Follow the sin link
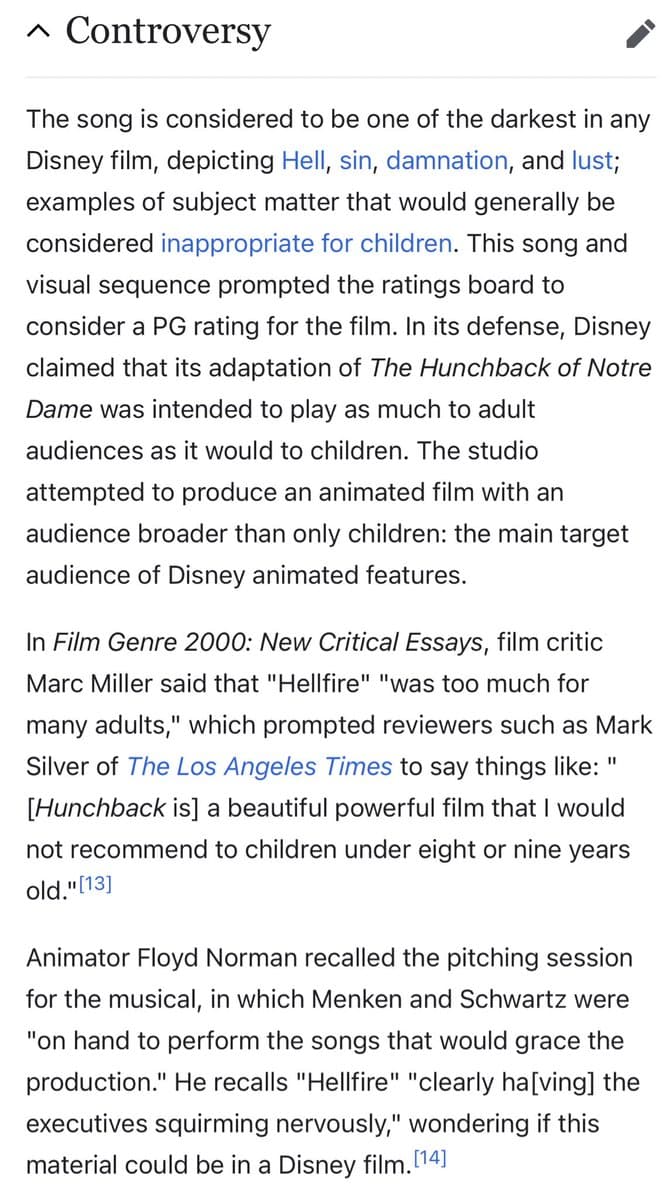 tap(354, 161)
